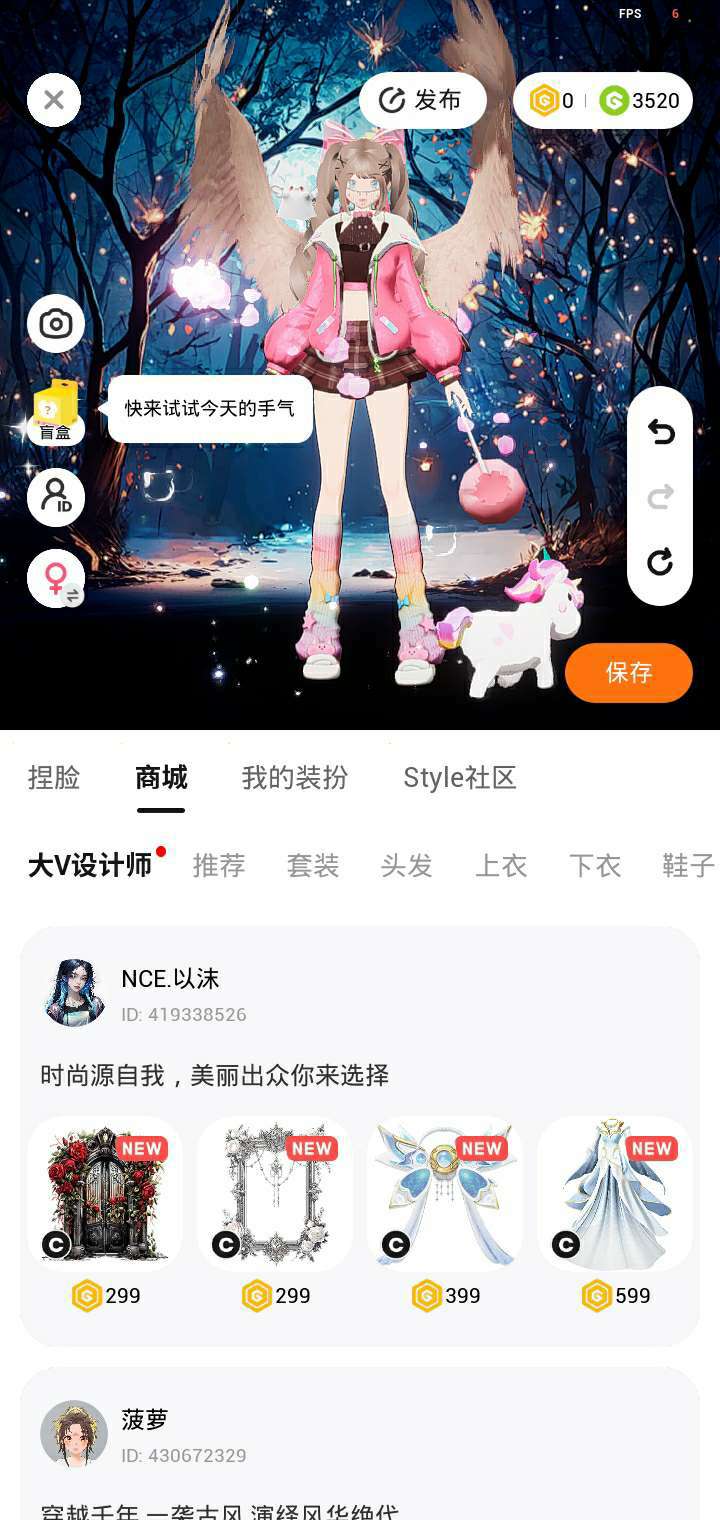
Task: Close the avatar editor
Action: (54, 100)
